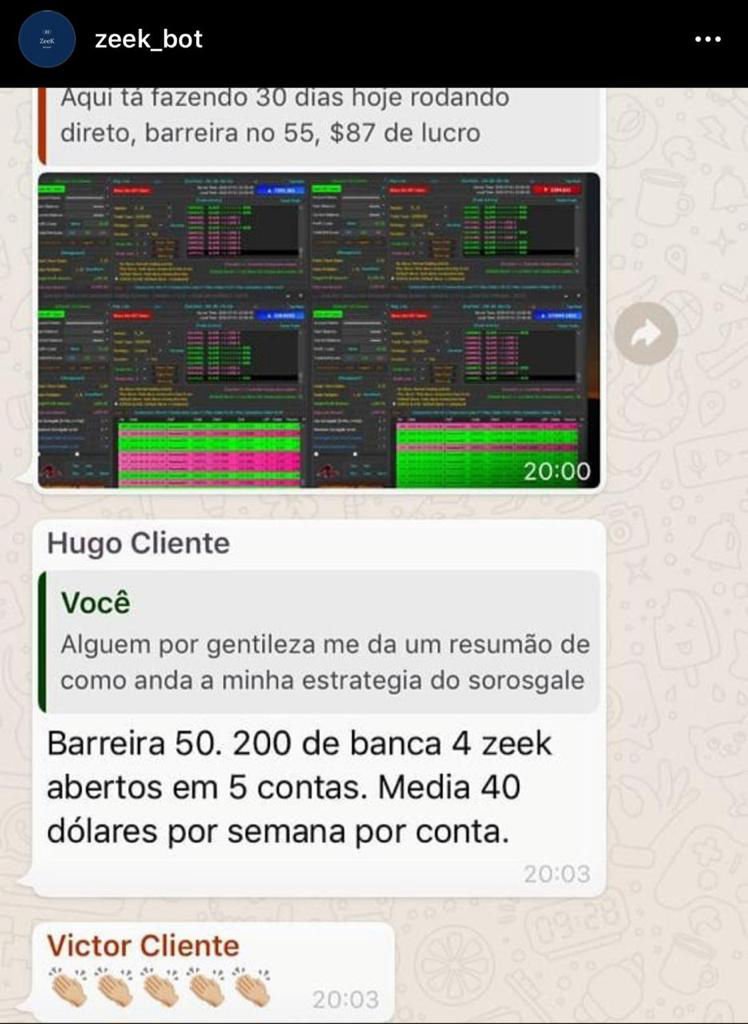Open zeek_bot profile via avatar
The width and height of the screenshot is (748, 1024).
pos(47,39)
